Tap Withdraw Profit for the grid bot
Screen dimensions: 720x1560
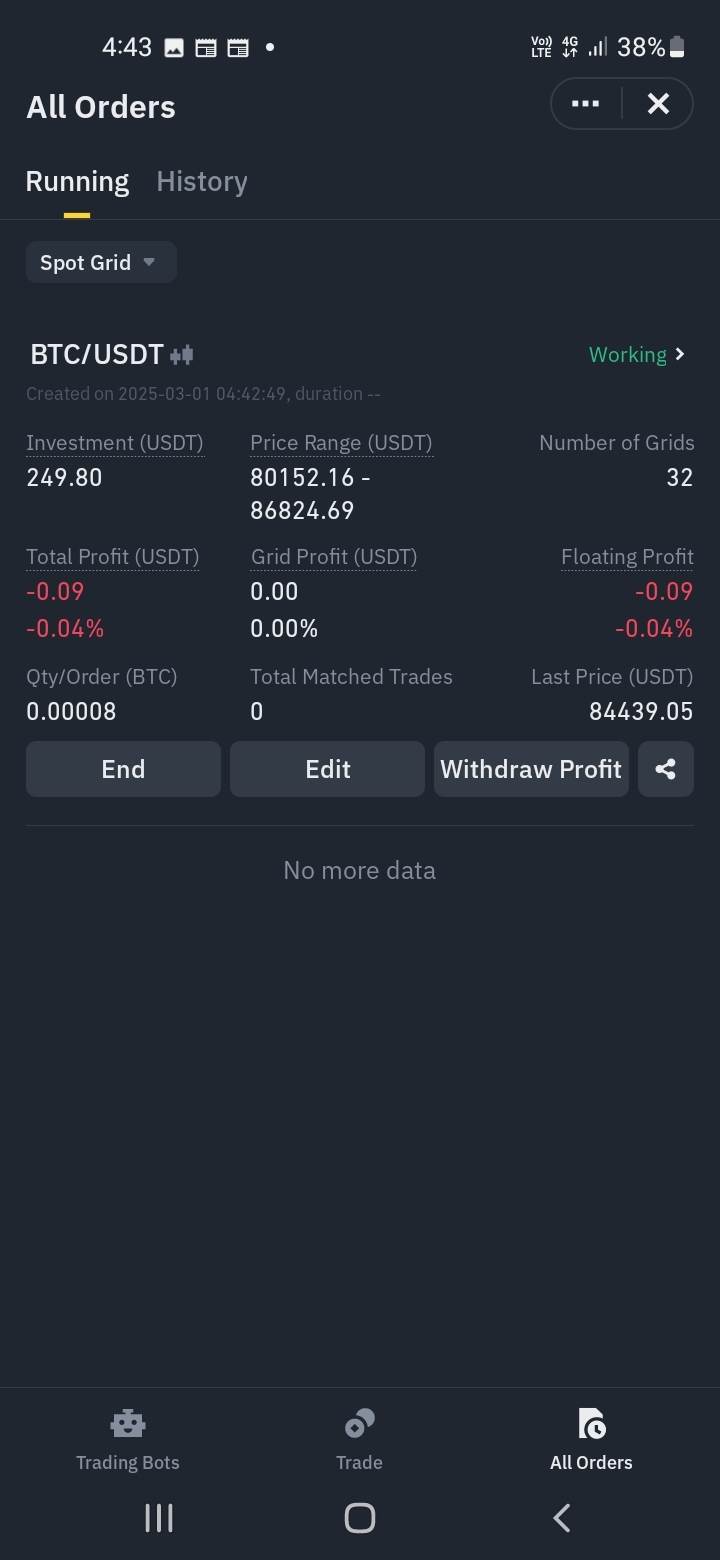(530, 769)
